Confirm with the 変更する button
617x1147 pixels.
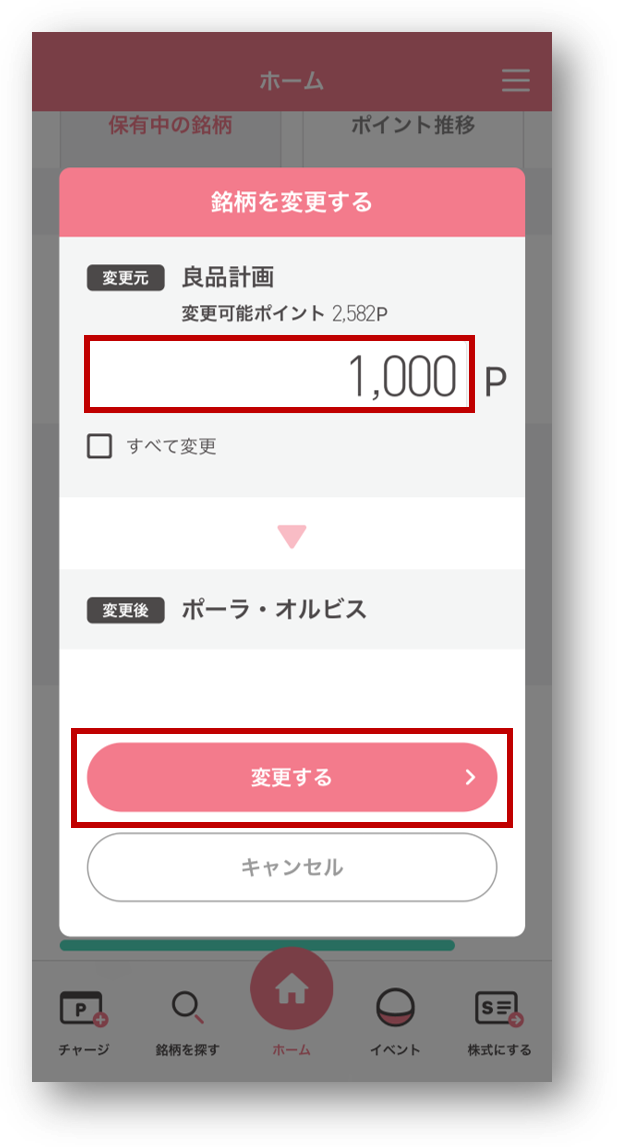point(292,777)
